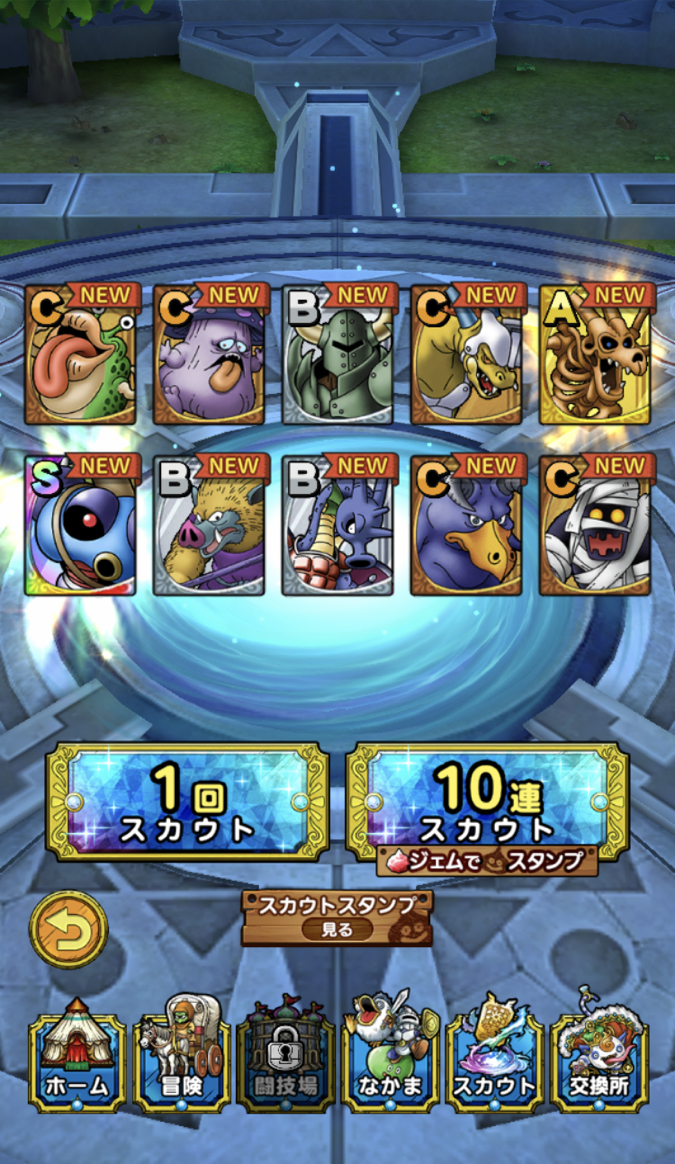Open the C-rank purple duck-billed monster card

[466, 525]
